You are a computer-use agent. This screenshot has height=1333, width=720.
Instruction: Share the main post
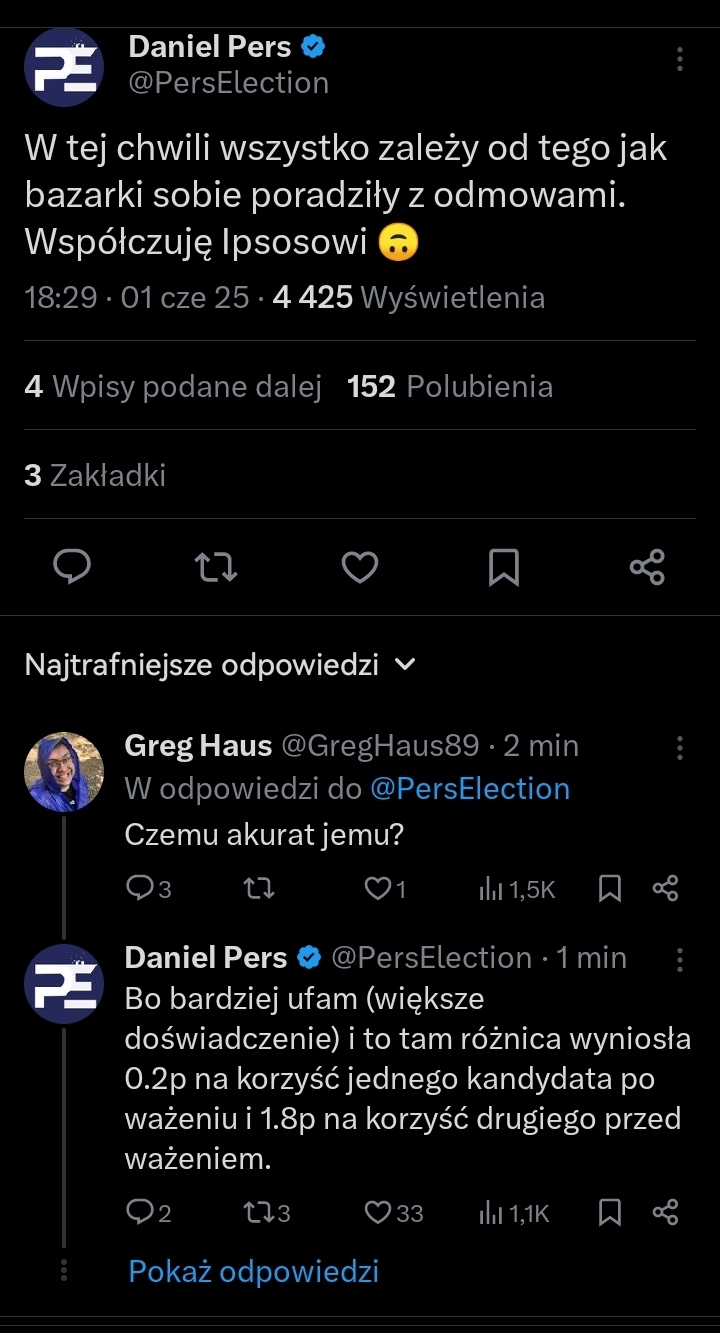click(647, 568)
